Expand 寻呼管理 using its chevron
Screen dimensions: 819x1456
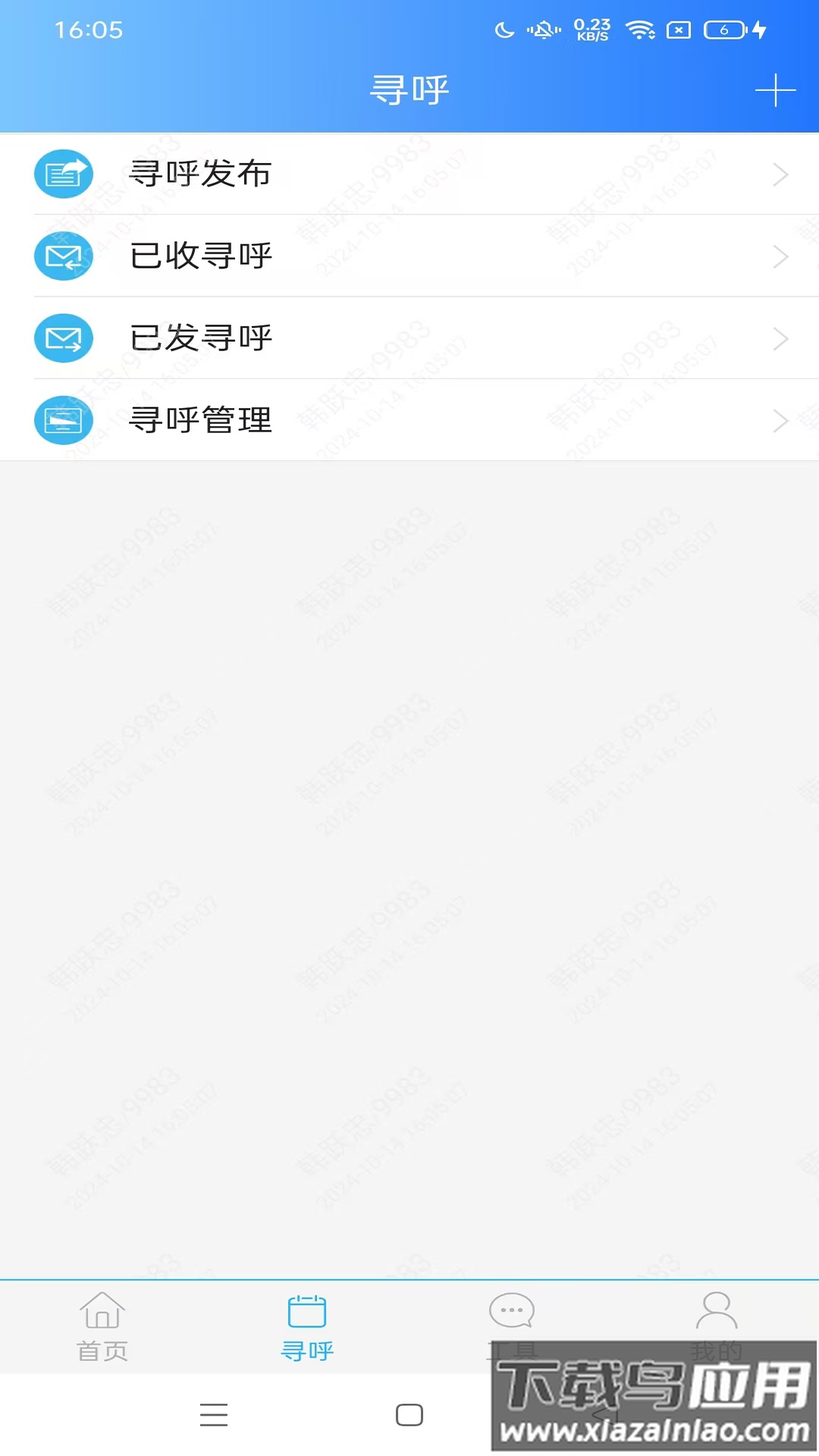point(782,420)
